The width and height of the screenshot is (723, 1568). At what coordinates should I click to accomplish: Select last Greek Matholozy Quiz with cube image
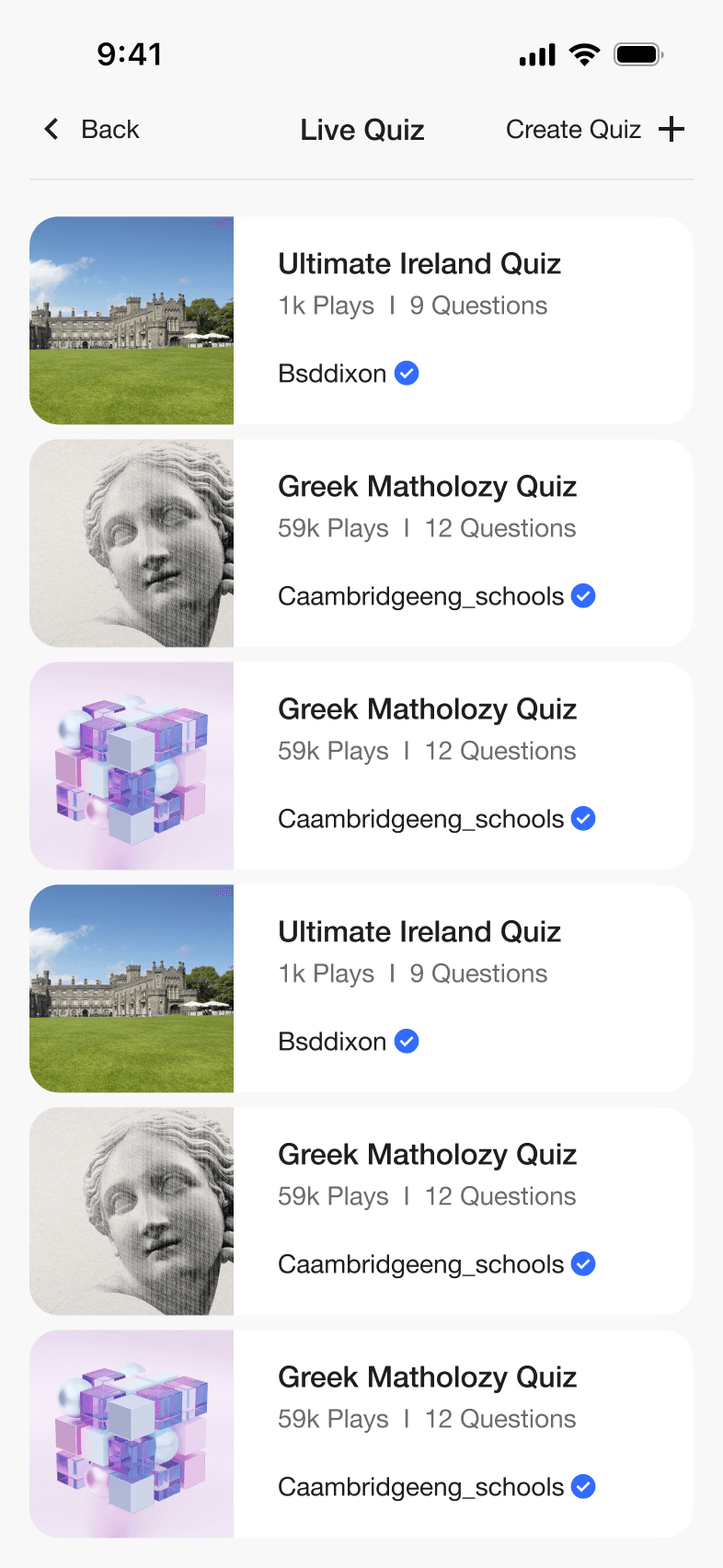(x=361, y=1434)
